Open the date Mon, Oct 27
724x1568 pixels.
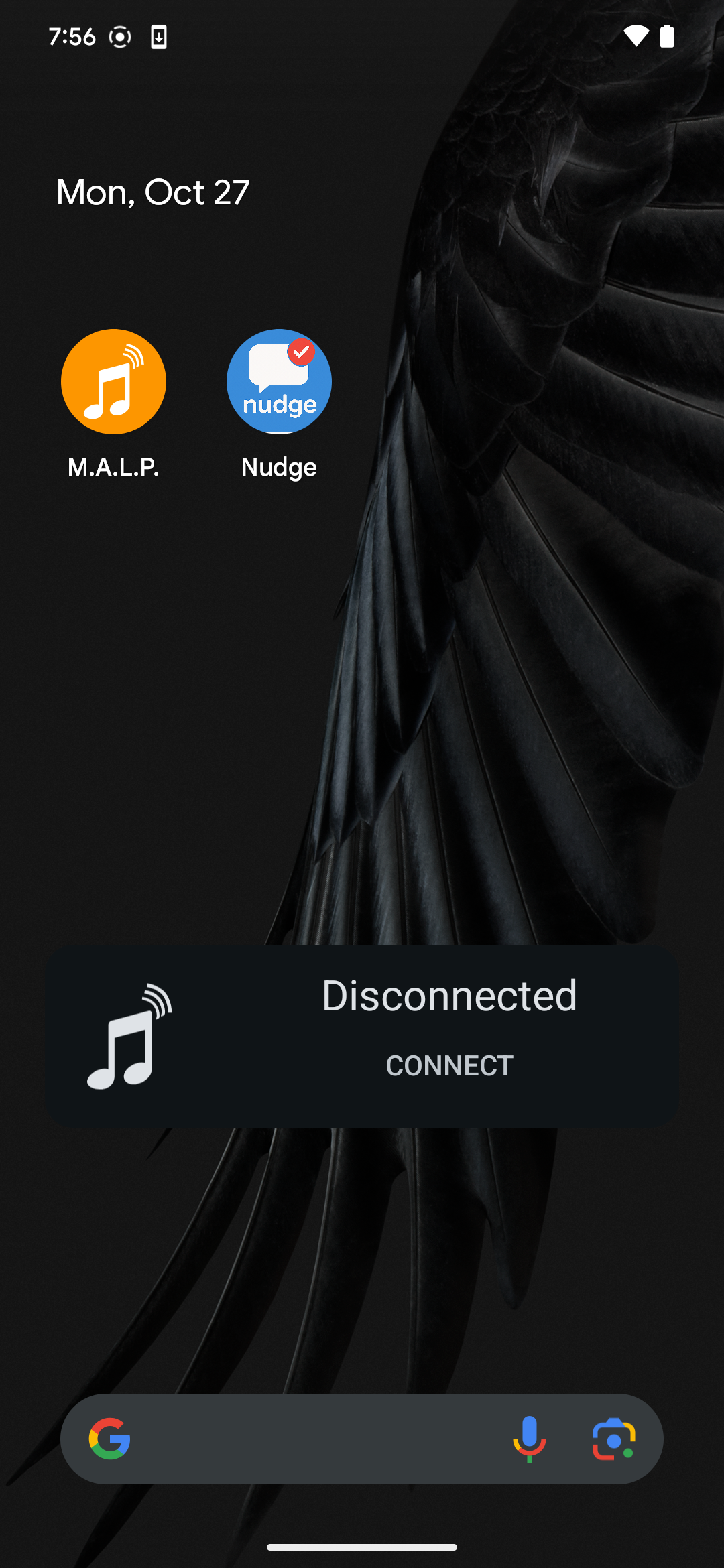tap(151, 192)
